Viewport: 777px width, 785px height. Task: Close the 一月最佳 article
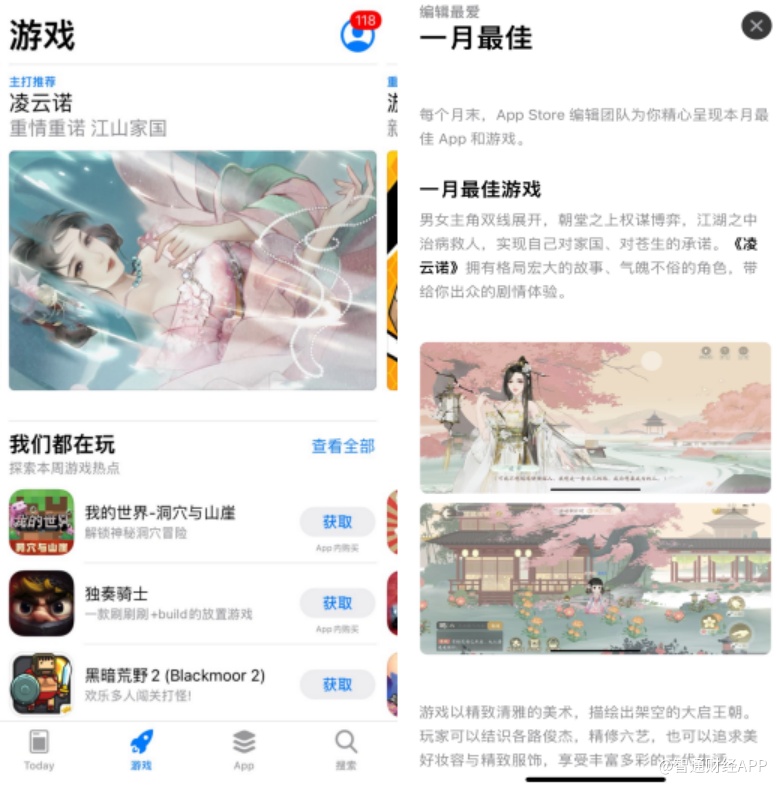click(x=756, y=26)
